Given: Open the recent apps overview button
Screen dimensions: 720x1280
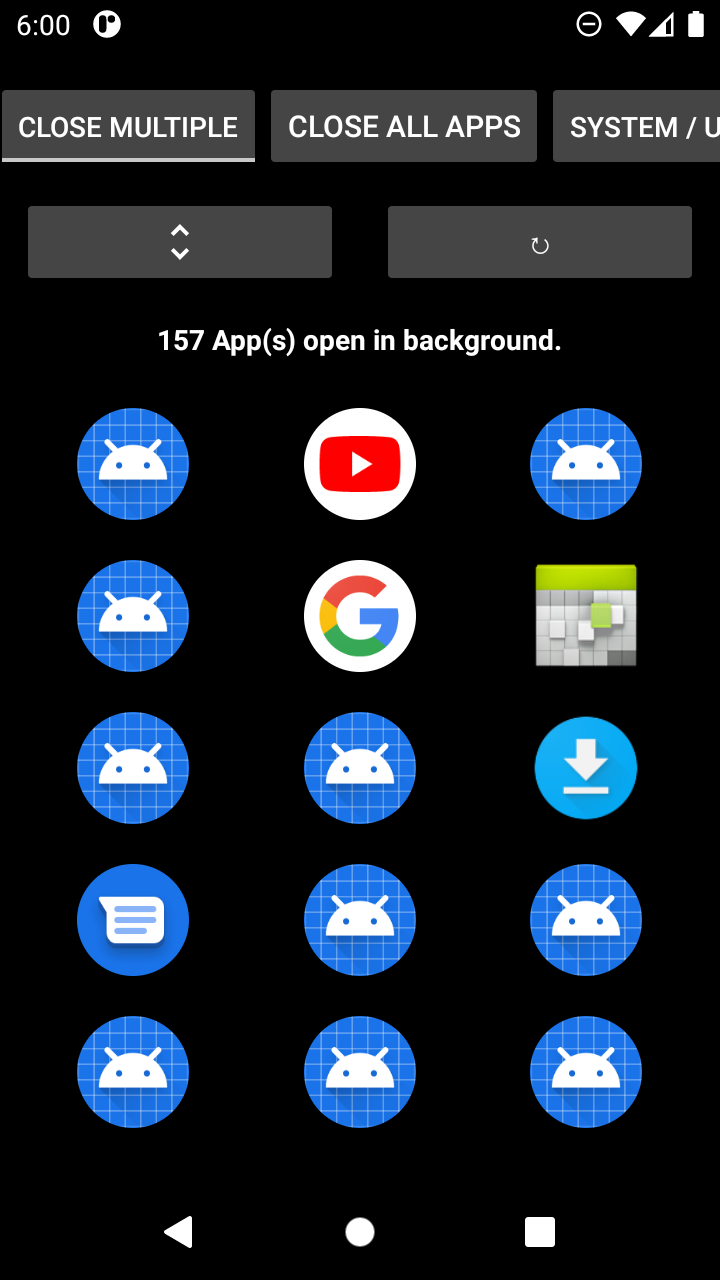Looking at the screenshot, I should coord(540,1232).
